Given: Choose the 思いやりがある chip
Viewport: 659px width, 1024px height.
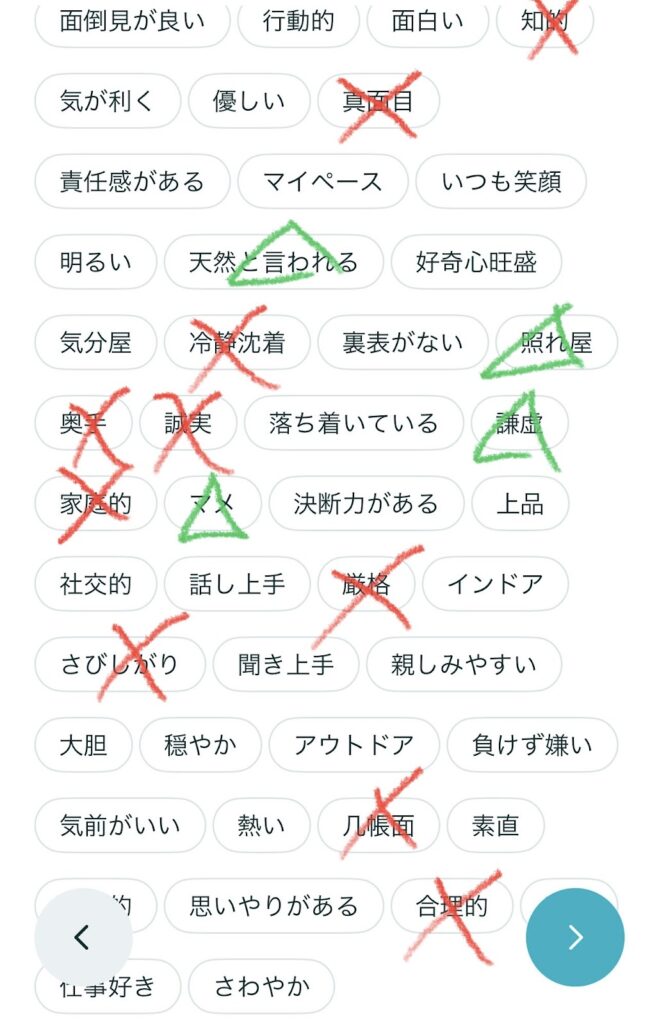Looking at the screenshot, I should [273, 906].
